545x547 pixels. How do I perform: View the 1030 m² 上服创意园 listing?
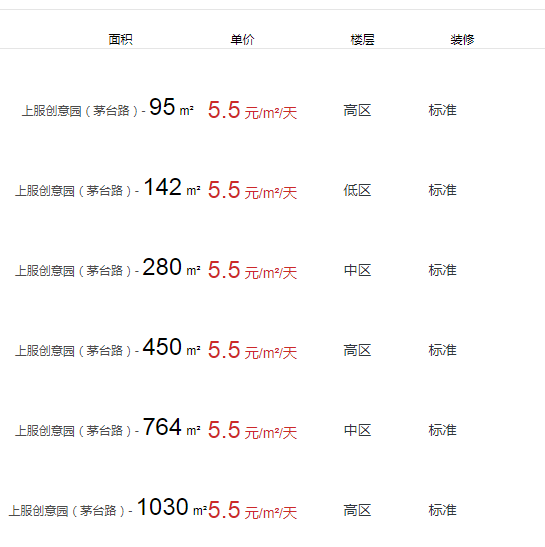pyautogui.click(x=107, y=507)
